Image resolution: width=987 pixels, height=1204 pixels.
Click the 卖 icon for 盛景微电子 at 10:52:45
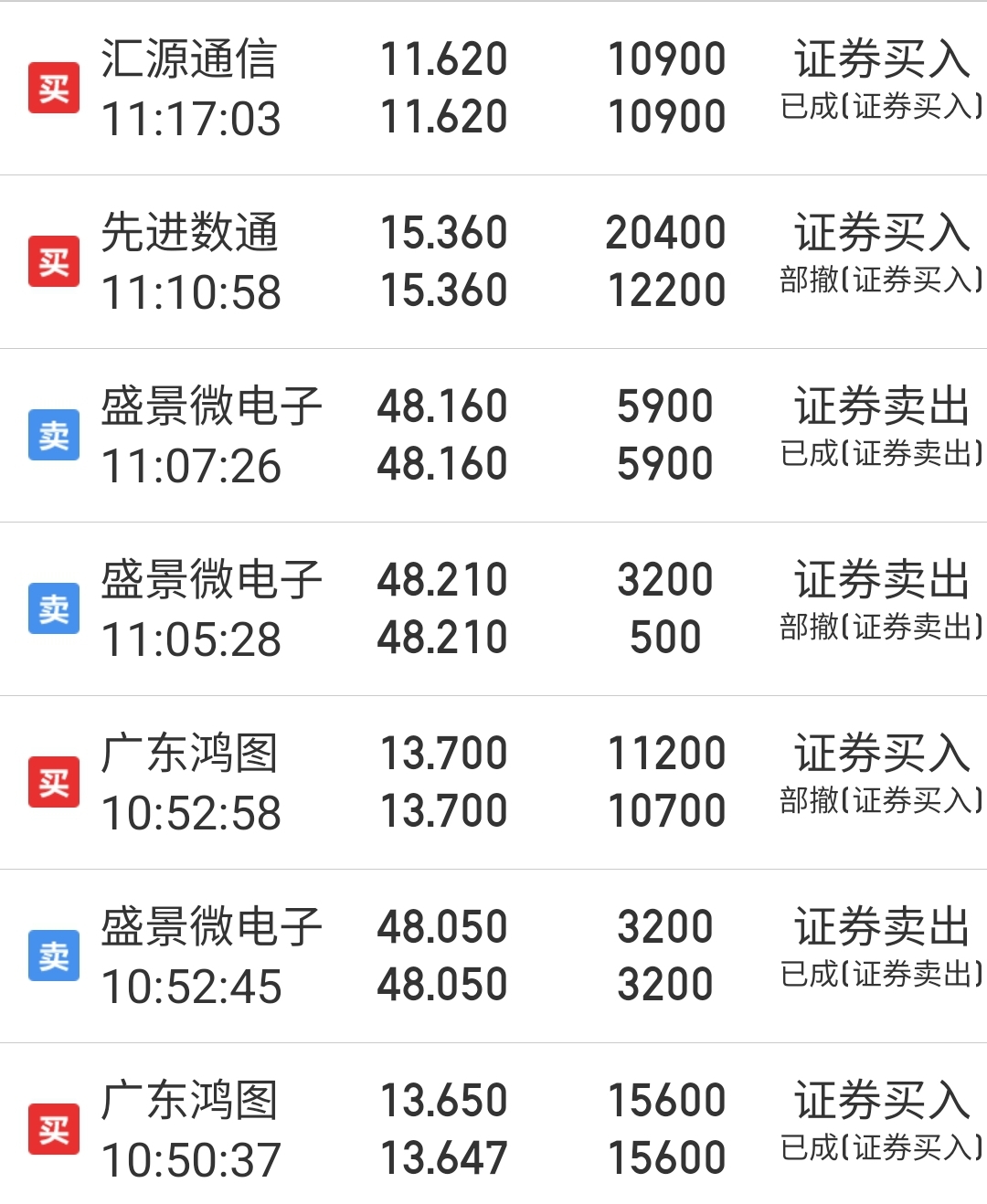[x=52, y=956]
